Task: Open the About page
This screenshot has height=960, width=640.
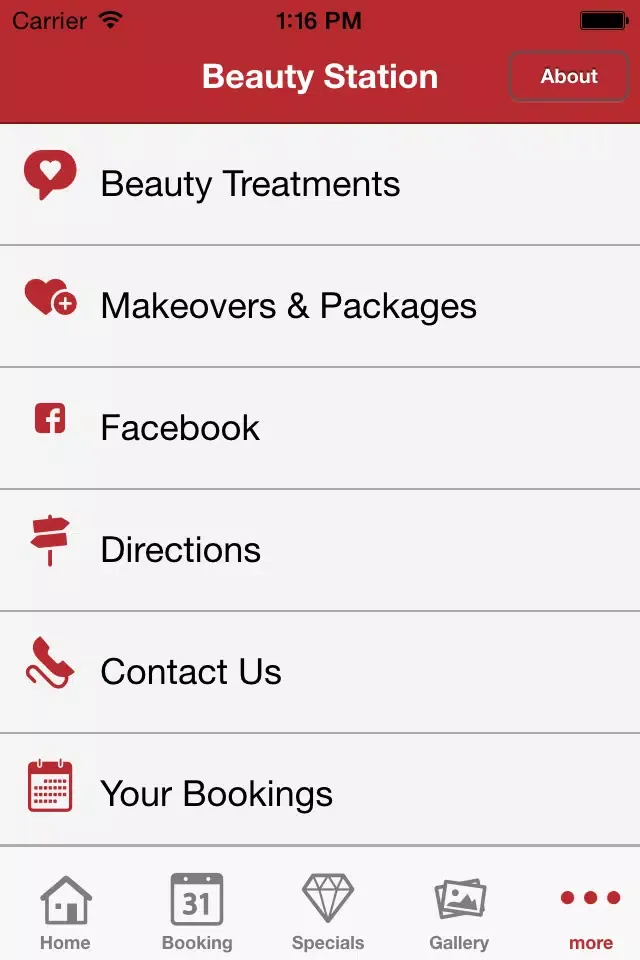Action: (x=569, y=77)
